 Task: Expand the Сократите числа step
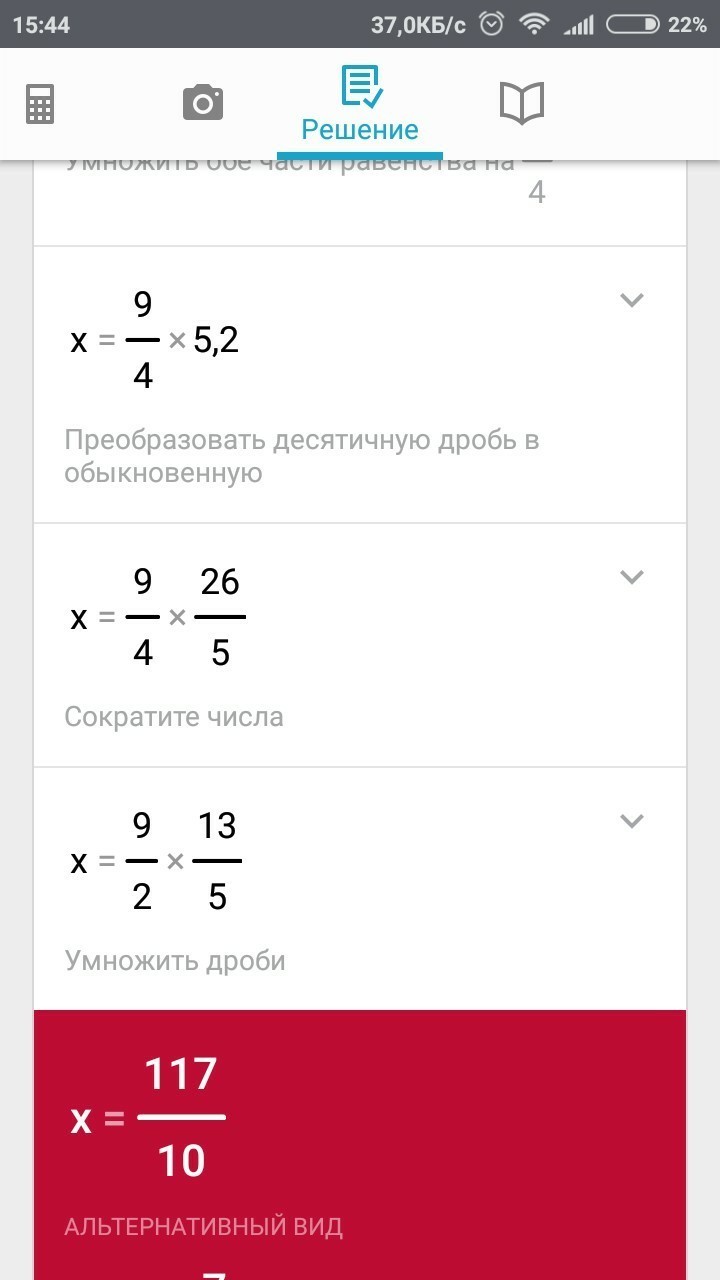point(631,577)
